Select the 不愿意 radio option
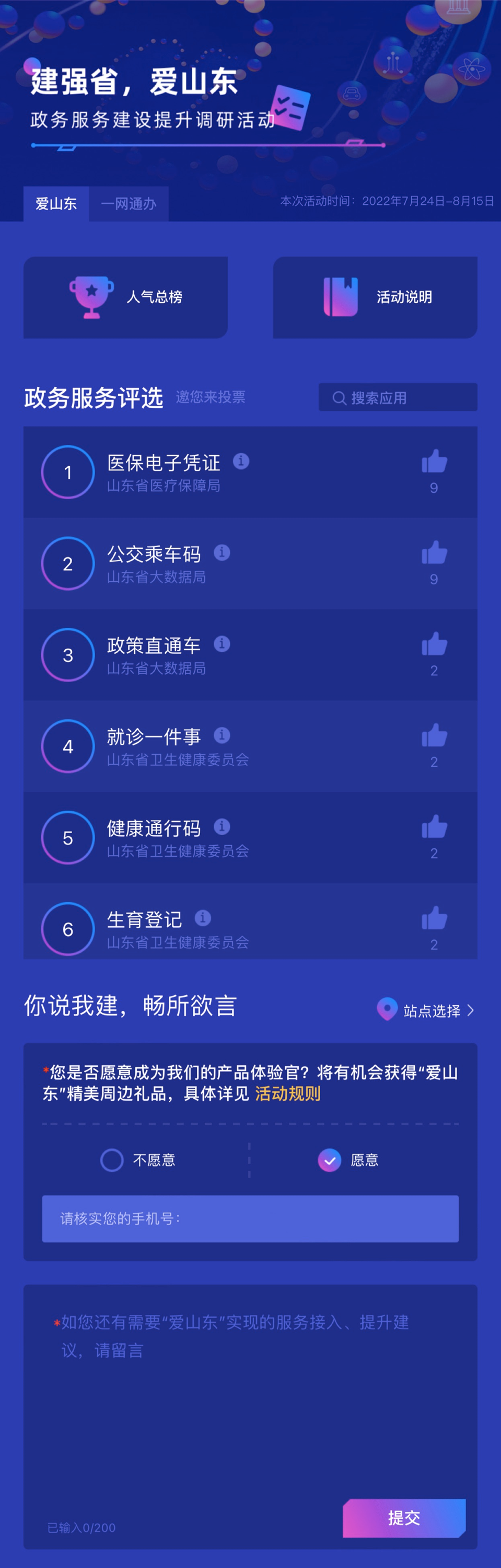The width and height of the screenshot is (501, 1568). (112, 1160)
